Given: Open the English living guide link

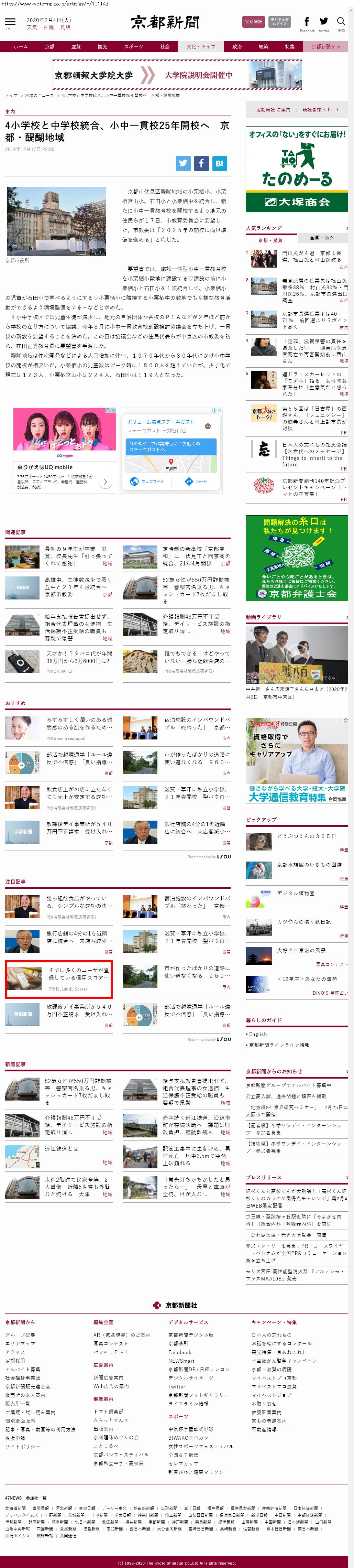Looking at the screenshot, I should 258,1034.
